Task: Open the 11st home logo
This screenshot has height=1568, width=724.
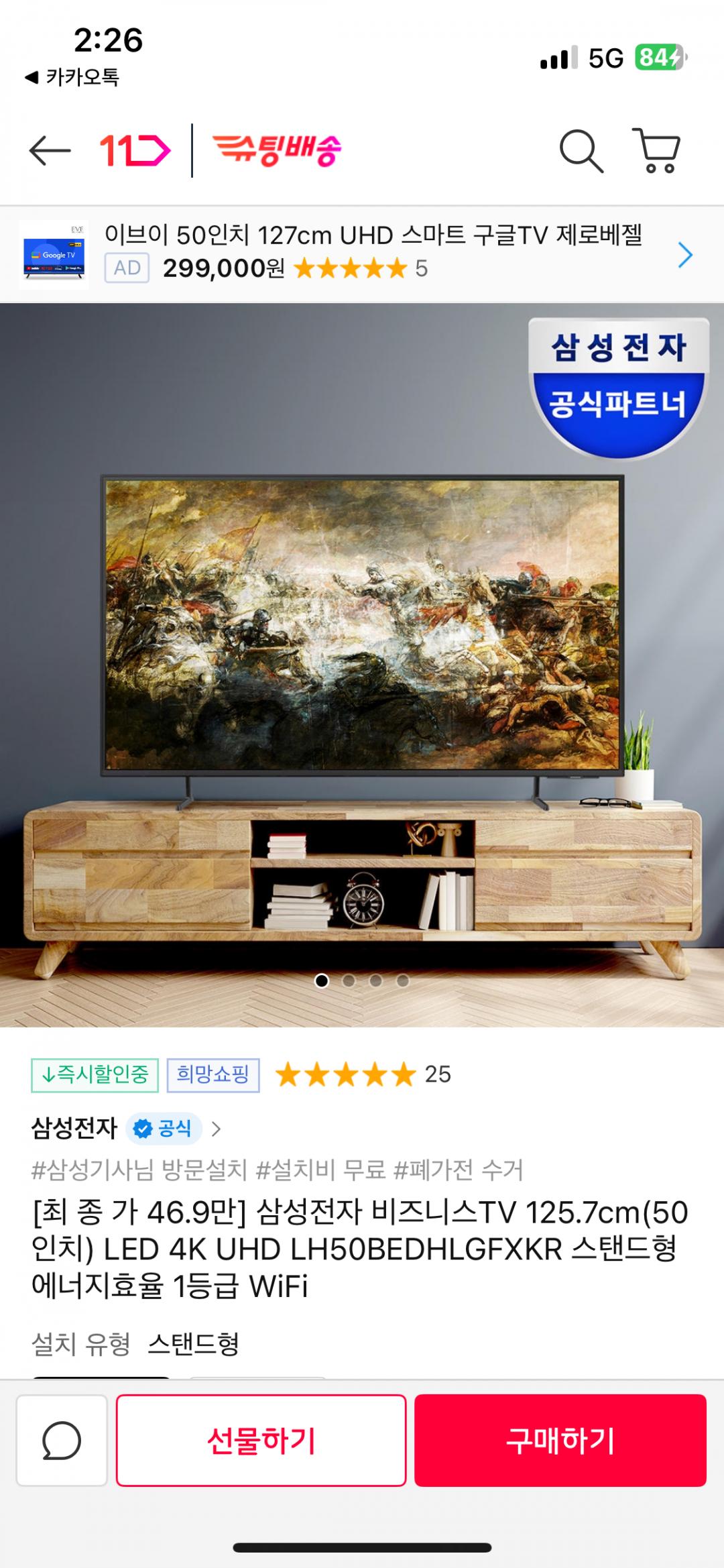Action: [x=134, y=150]
